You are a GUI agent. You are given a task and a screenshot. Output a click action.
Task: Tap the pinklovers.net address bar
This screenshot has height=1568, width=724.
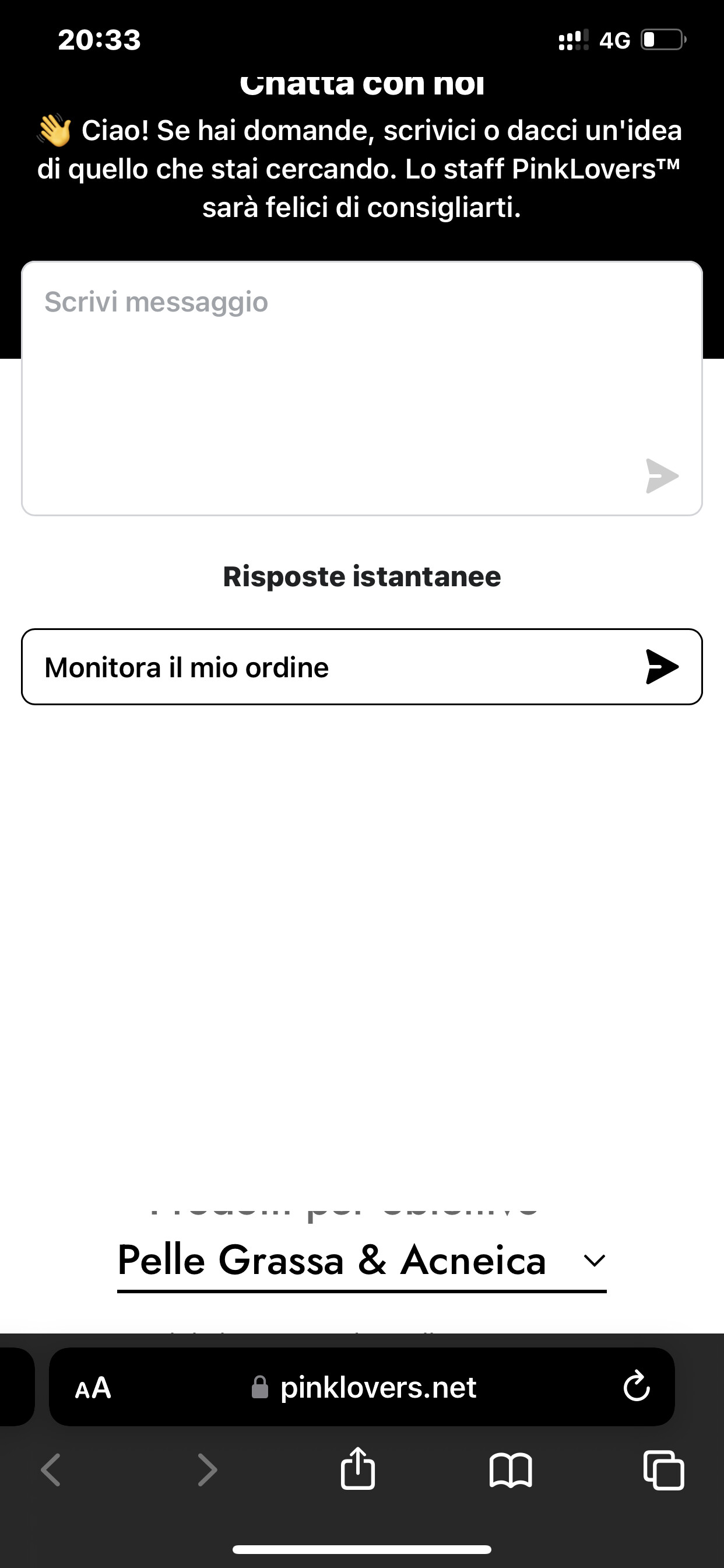point(361,1387)
